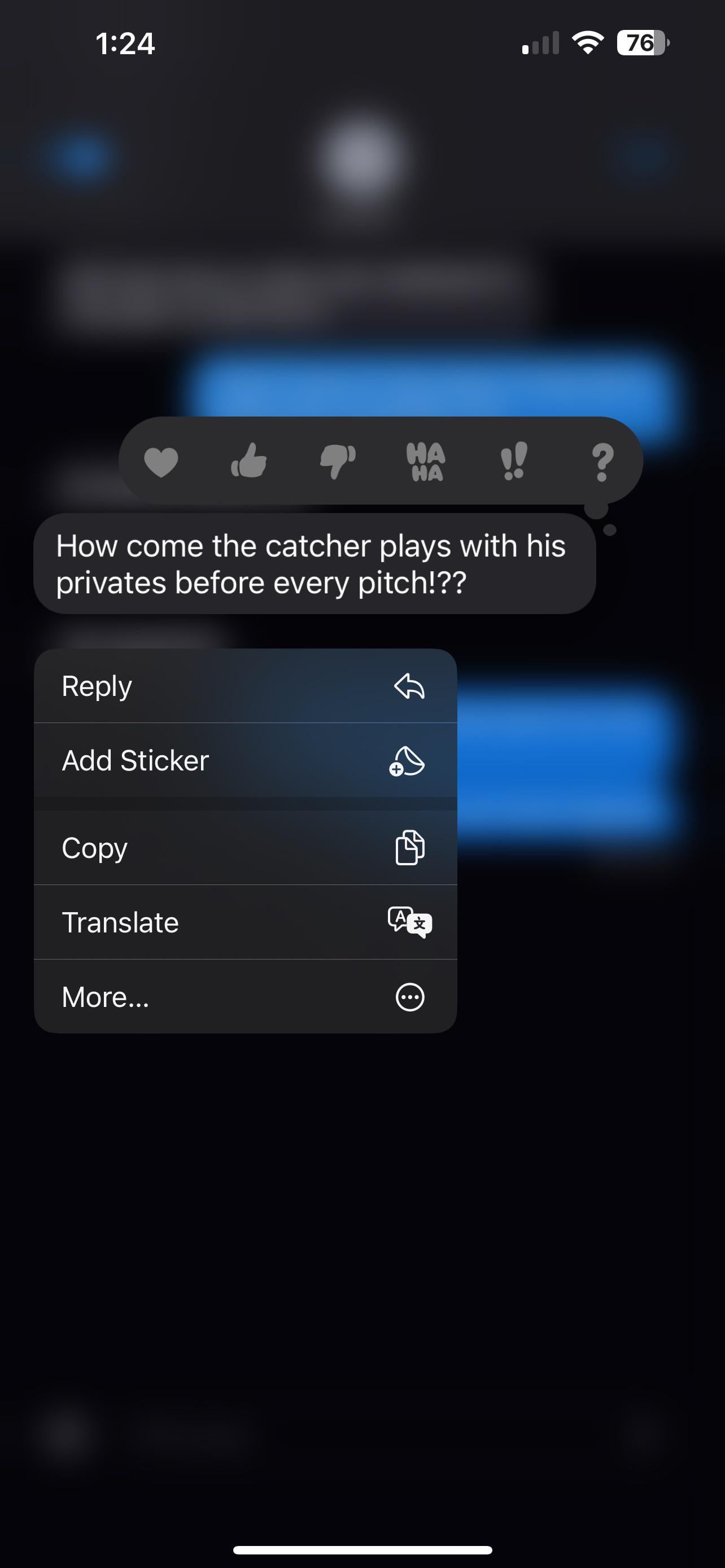Copy the message text

pyautogui.click(x=245, y=848)
